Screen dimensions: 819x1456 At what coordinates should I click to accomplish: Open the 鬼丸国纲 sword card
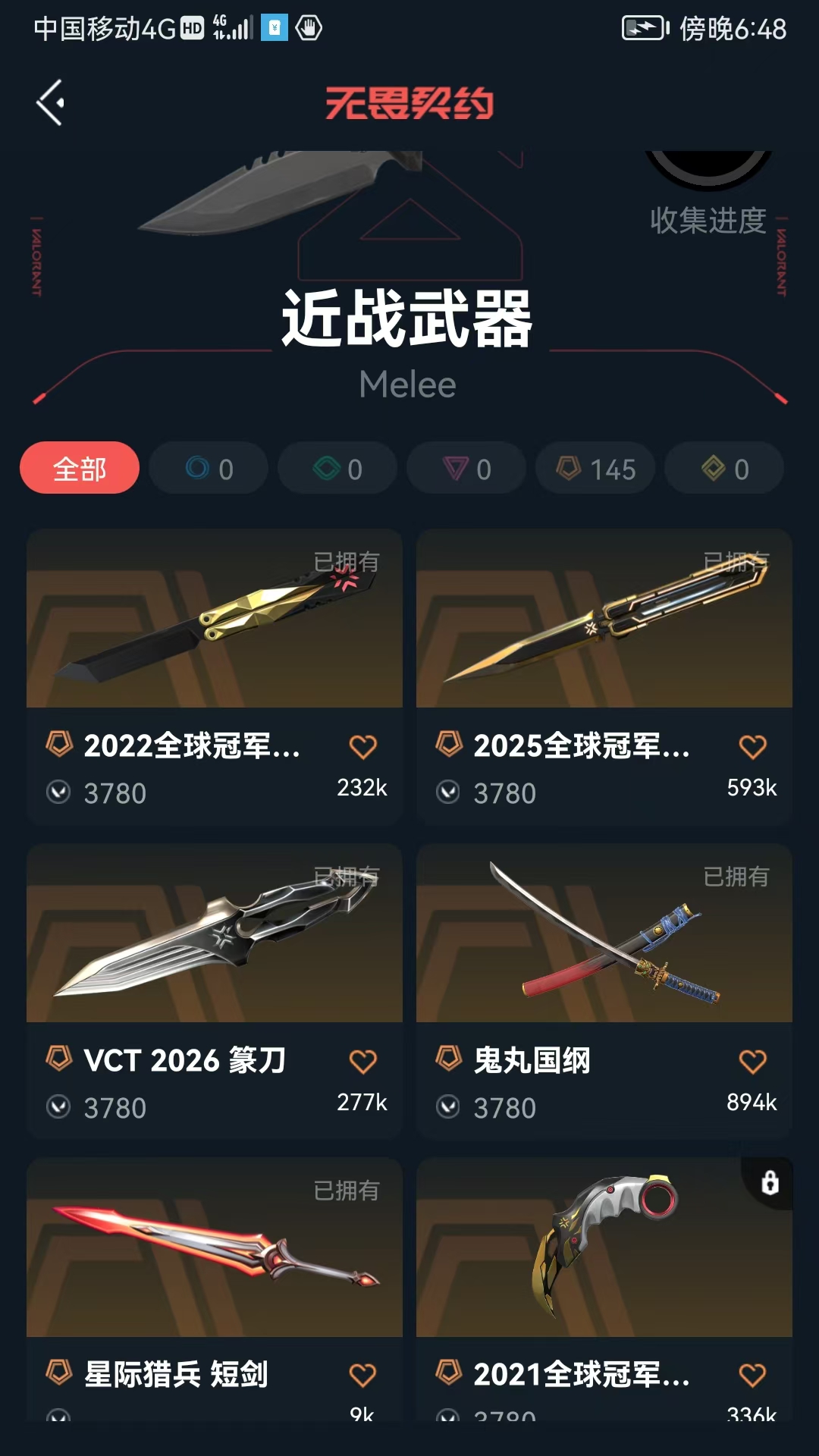[604, 991]
